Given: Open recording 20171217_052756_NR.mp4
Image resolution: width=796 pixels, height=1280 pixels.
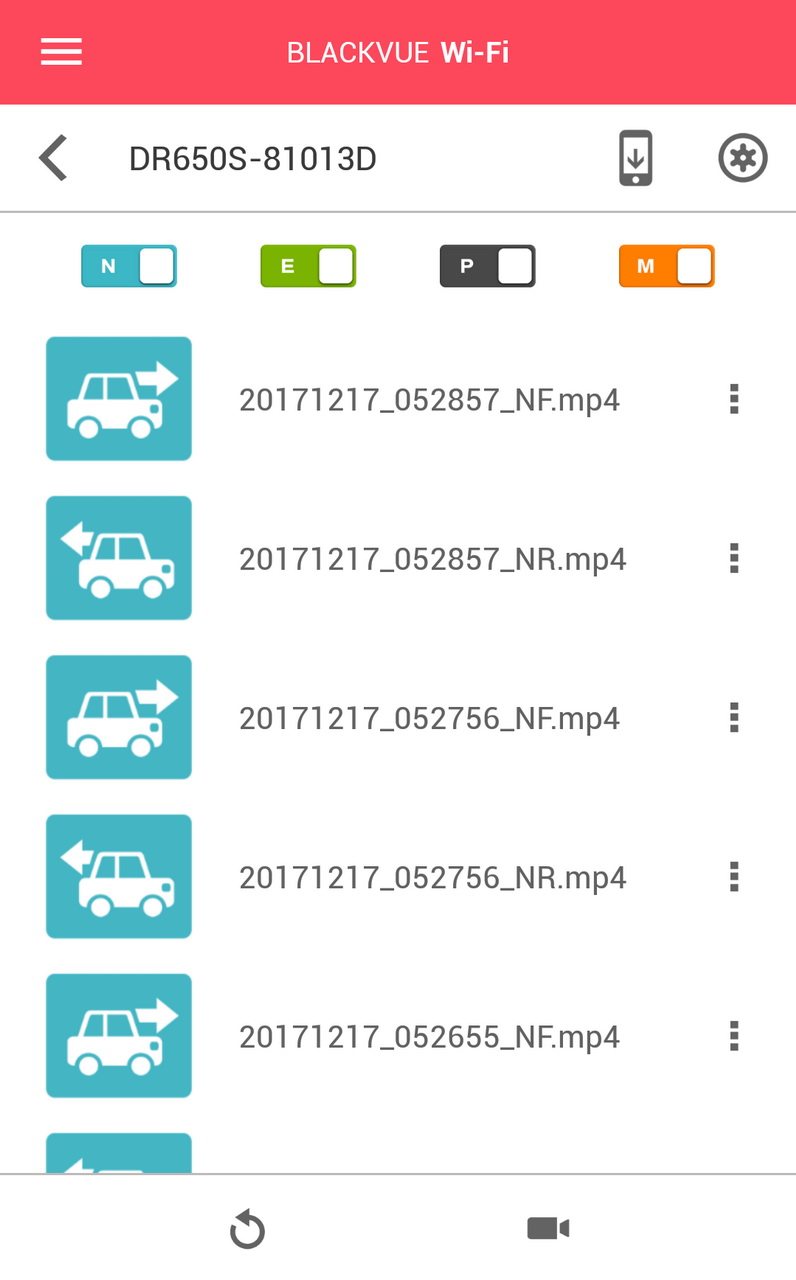Looking at the screenshot, I should 432,877.
